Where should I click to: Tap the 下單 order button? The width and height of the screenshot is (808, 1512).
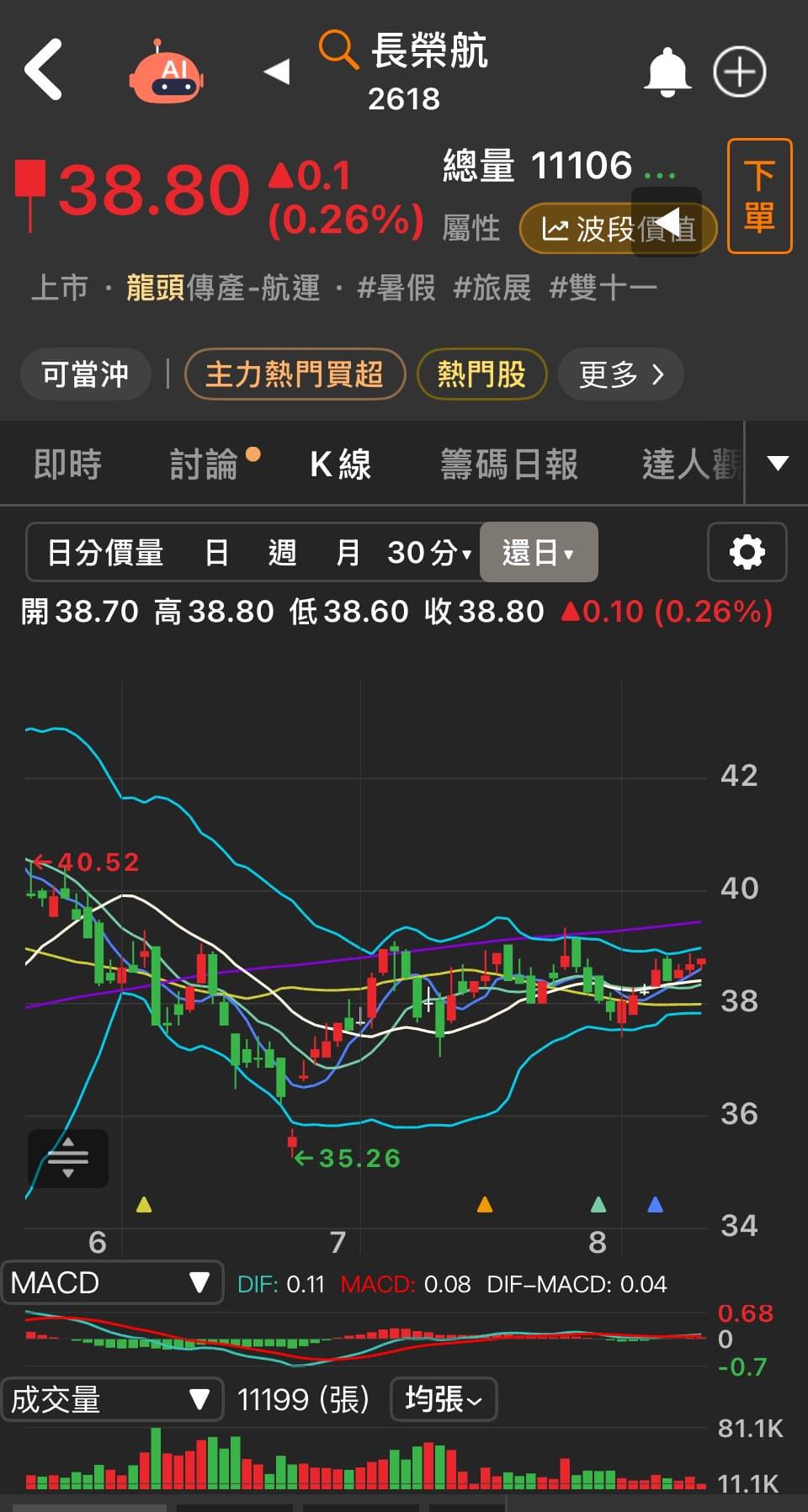pyautogui.click(x=759, y=196)
